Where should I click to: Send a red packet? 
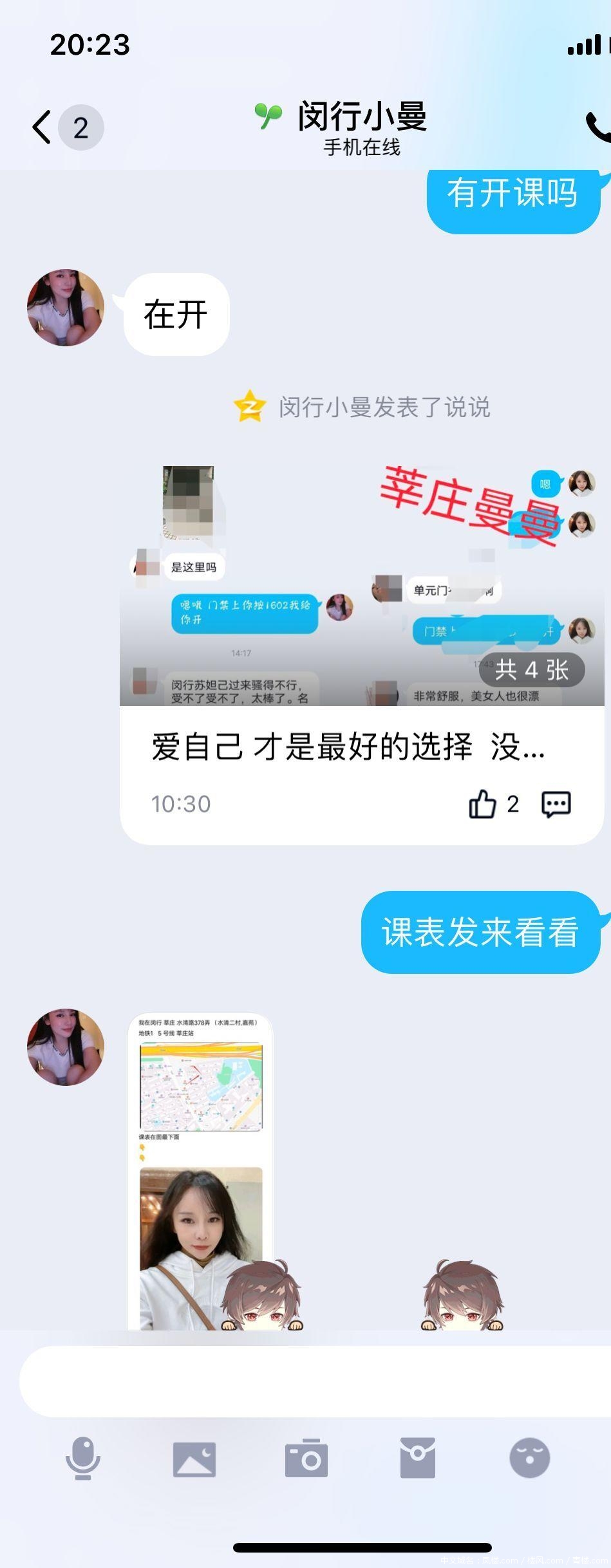click(x=418, y=1459)
